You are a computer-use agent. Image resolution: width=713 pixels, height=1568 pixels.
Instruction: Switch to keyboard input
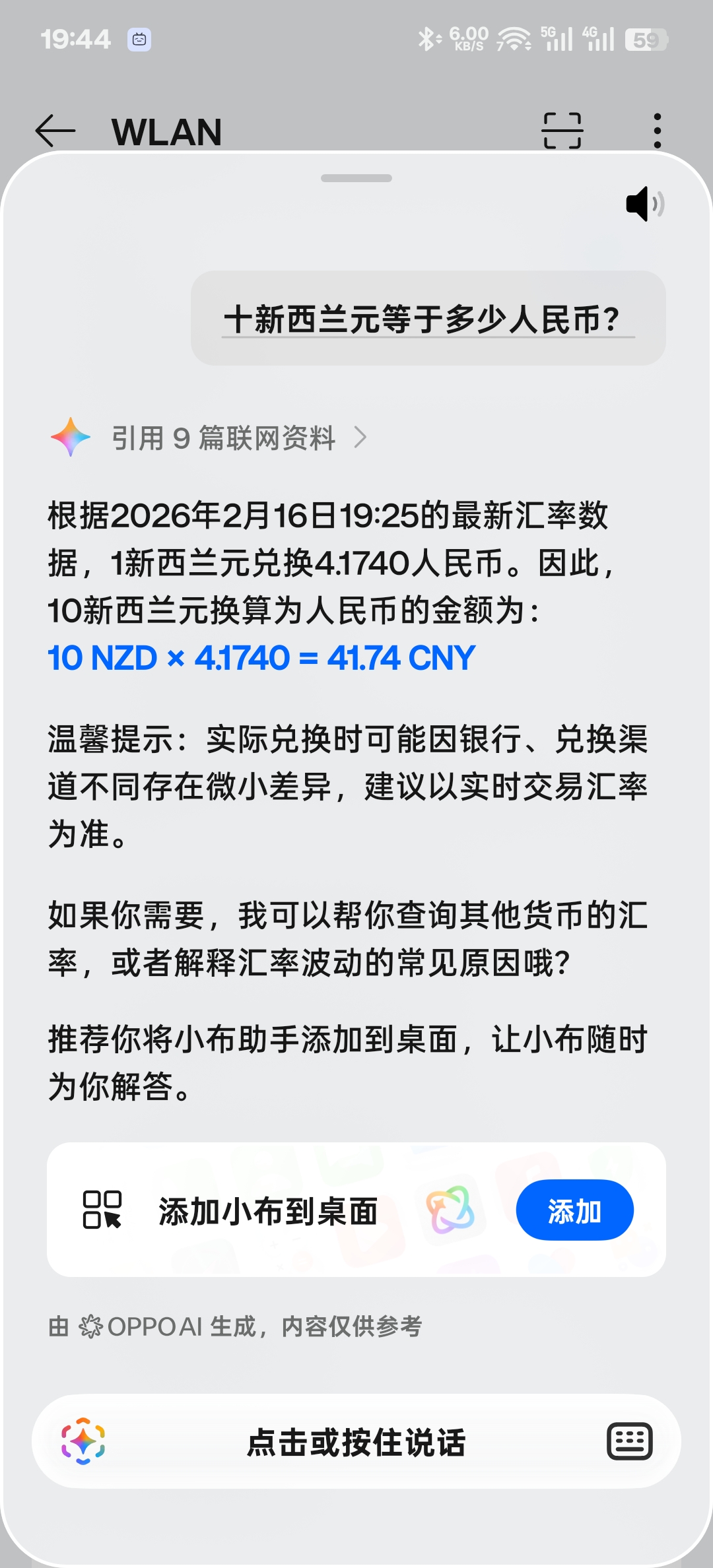pyautogui.click(x=629, y=1441)
